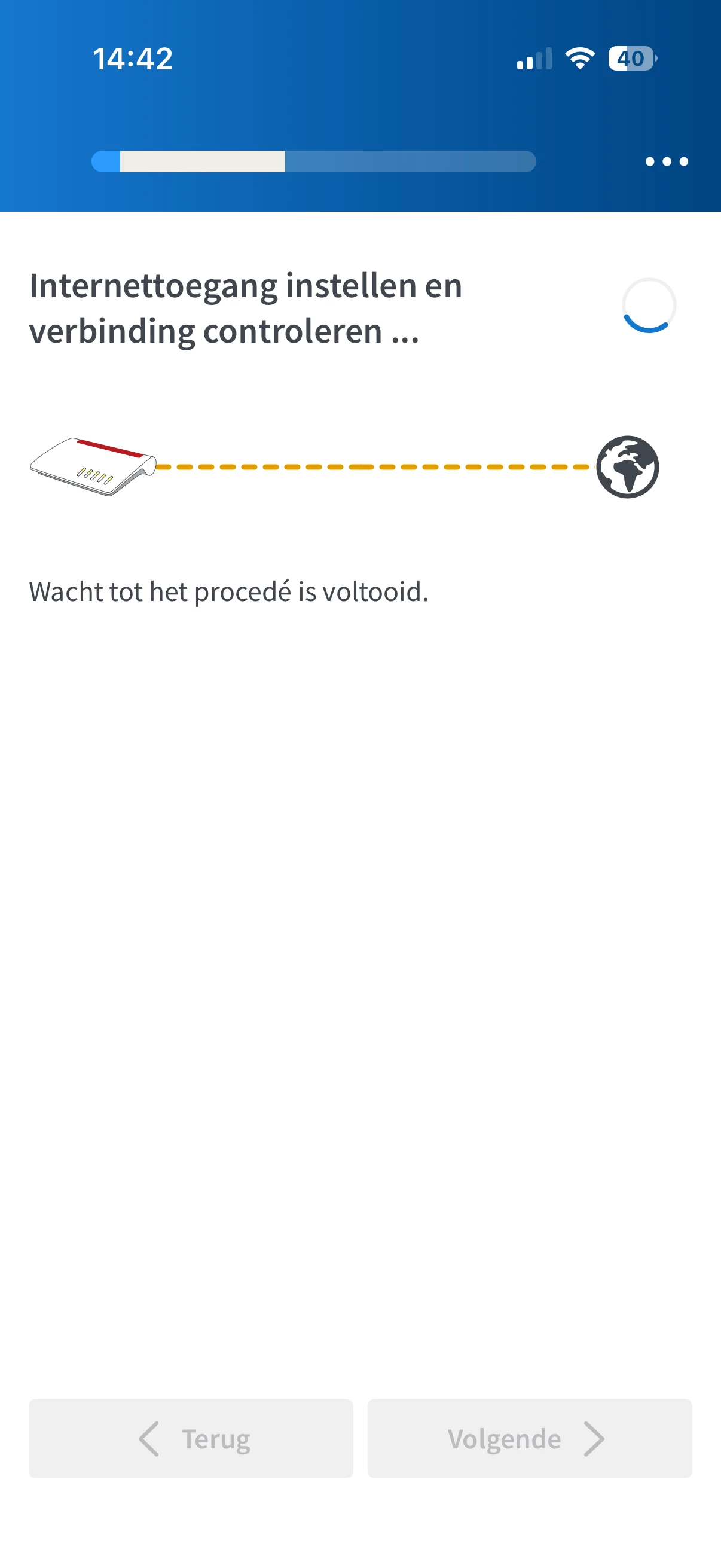Open the three-dot overflow menu
The height and width of the screenshot is (1568, 721).
666,161
